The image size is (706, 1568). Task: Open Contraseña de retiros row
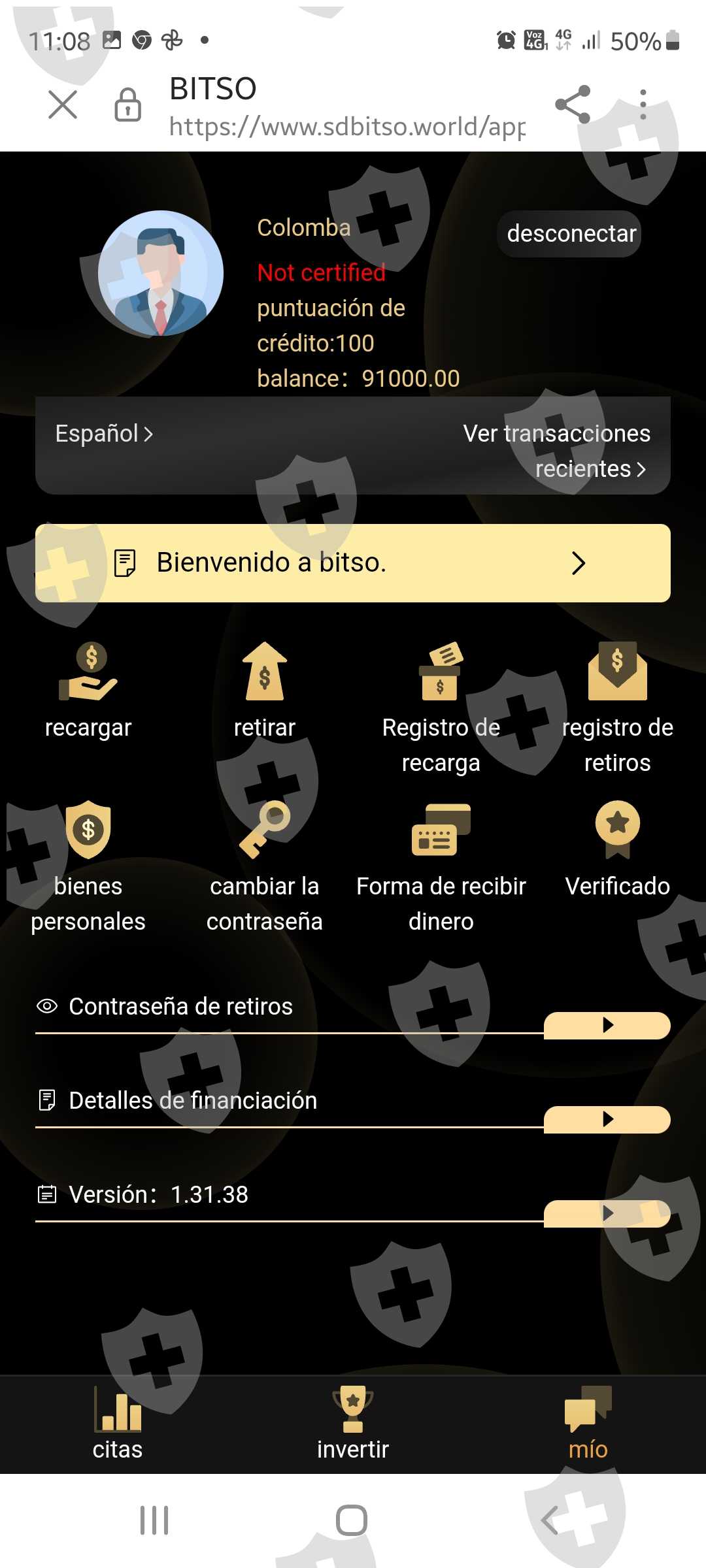click(607, 1025)
